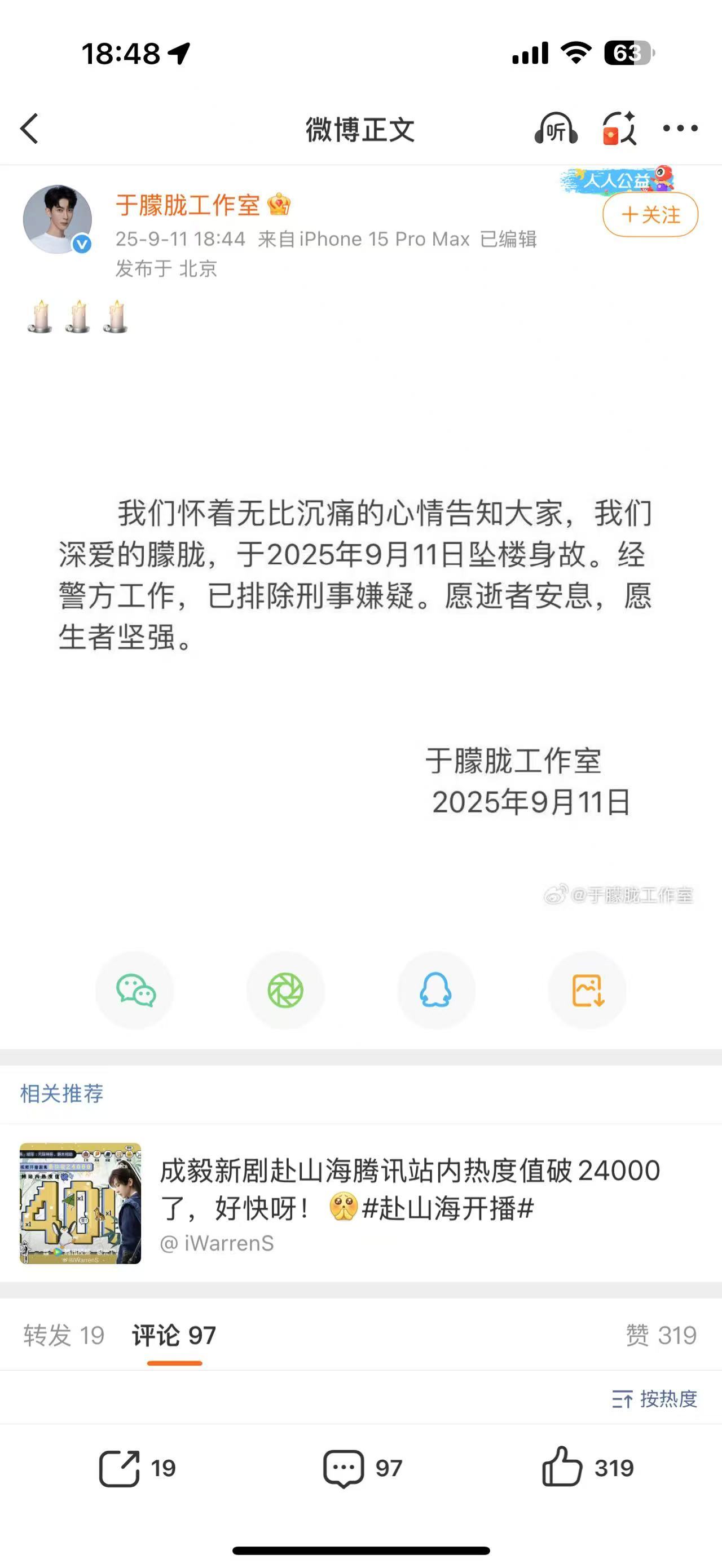Open the 于朦胧工作室 profile avatar
Viewport: 722px width, 1568px height.
(x=57, y=219)
